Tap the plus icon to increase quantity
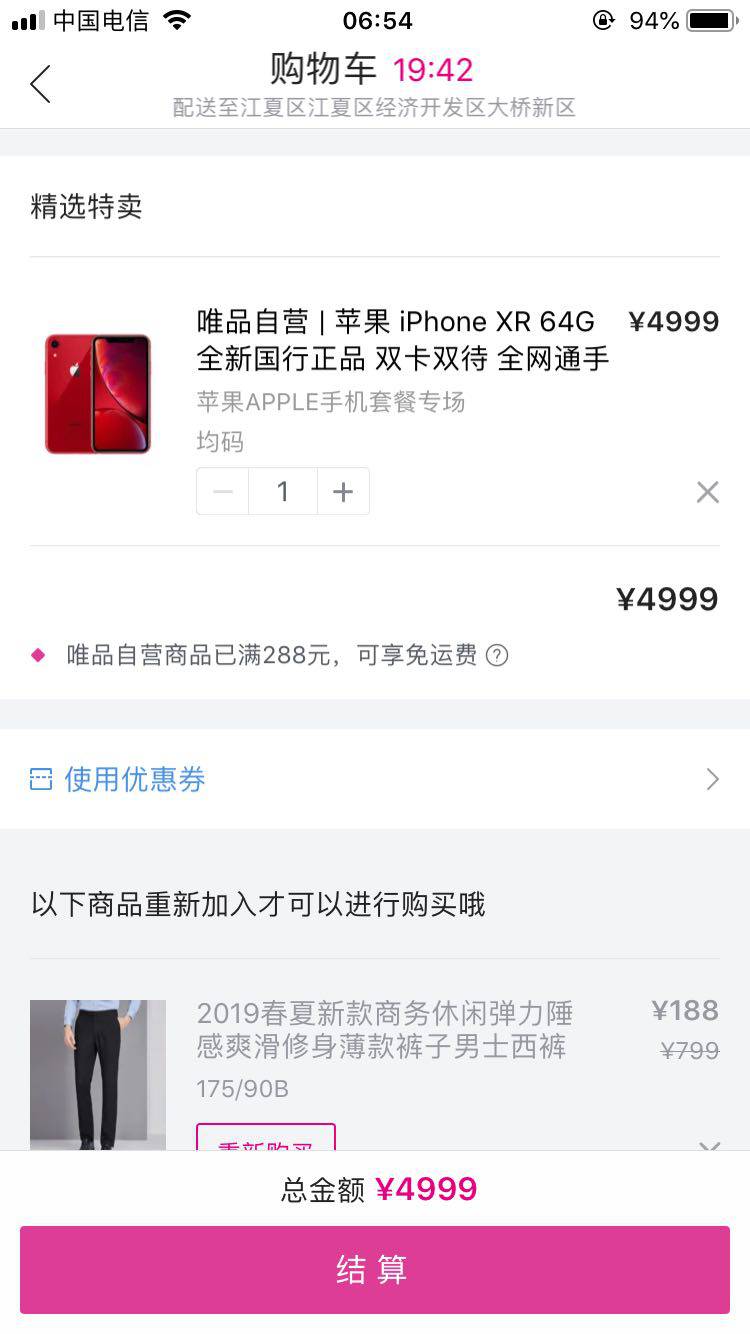This screenshot has width=750, height=1334. [x=342, y=491]
